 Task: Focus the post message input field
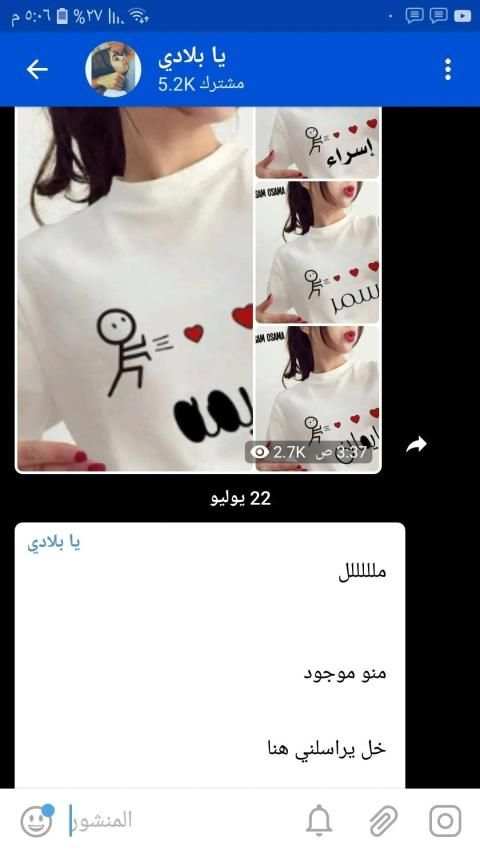[x=180, y=820]
